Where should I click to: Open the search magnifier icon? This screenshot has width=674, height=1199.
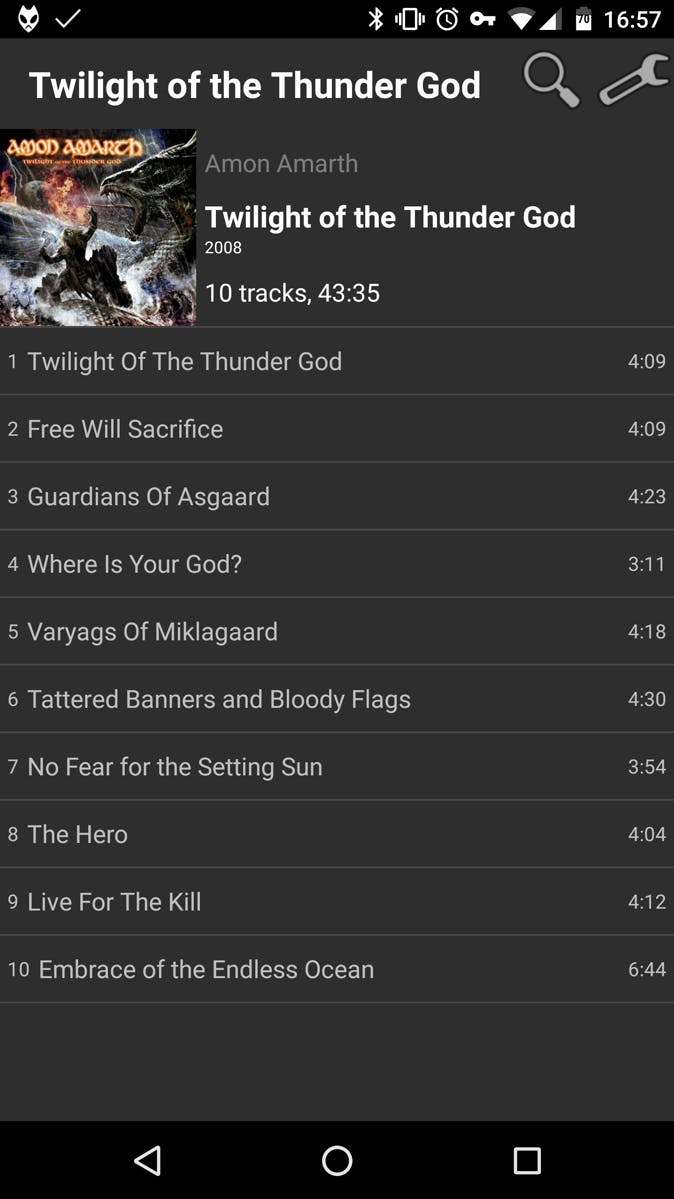point(551,80)
